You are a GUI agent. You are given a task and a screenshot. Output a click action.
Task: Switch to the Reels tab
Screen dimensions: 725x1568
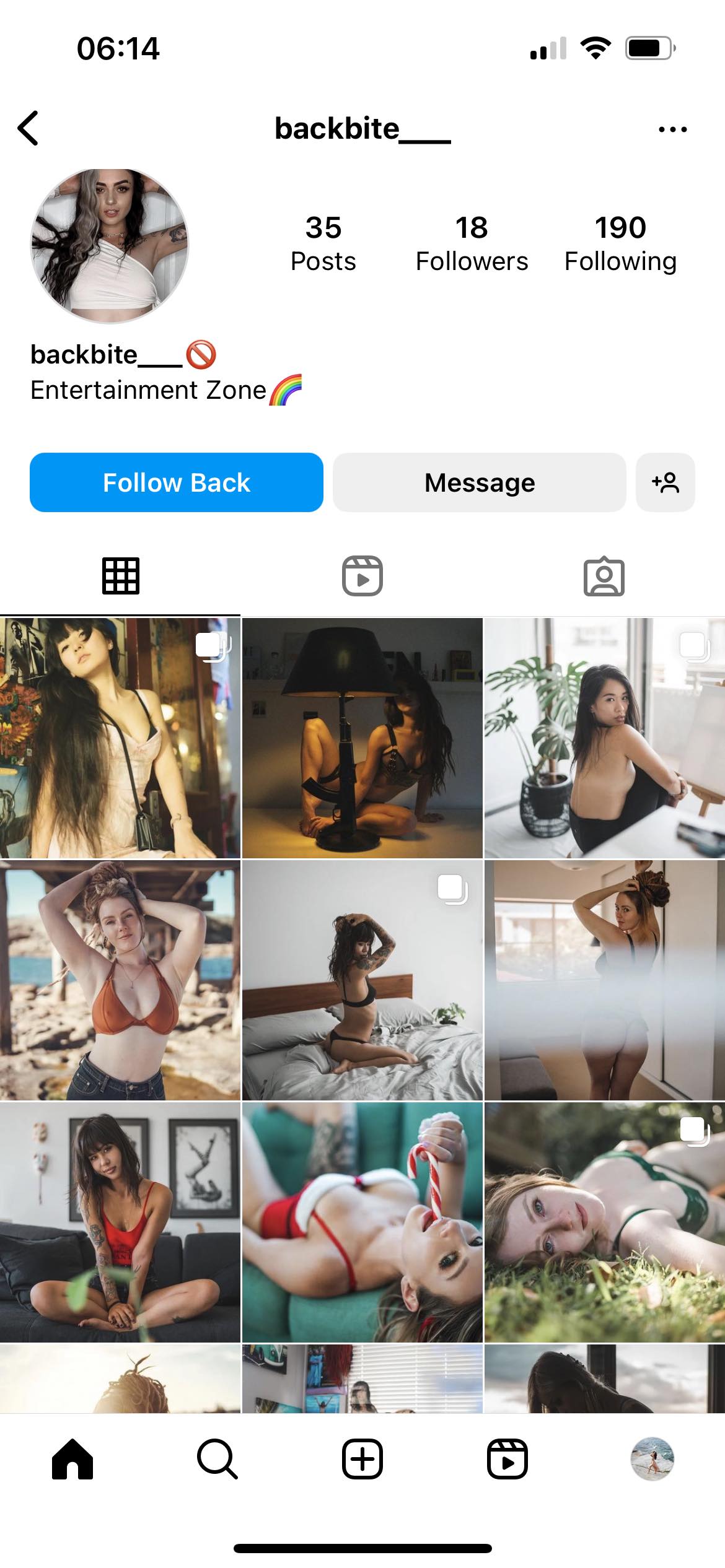pos(362,577)
